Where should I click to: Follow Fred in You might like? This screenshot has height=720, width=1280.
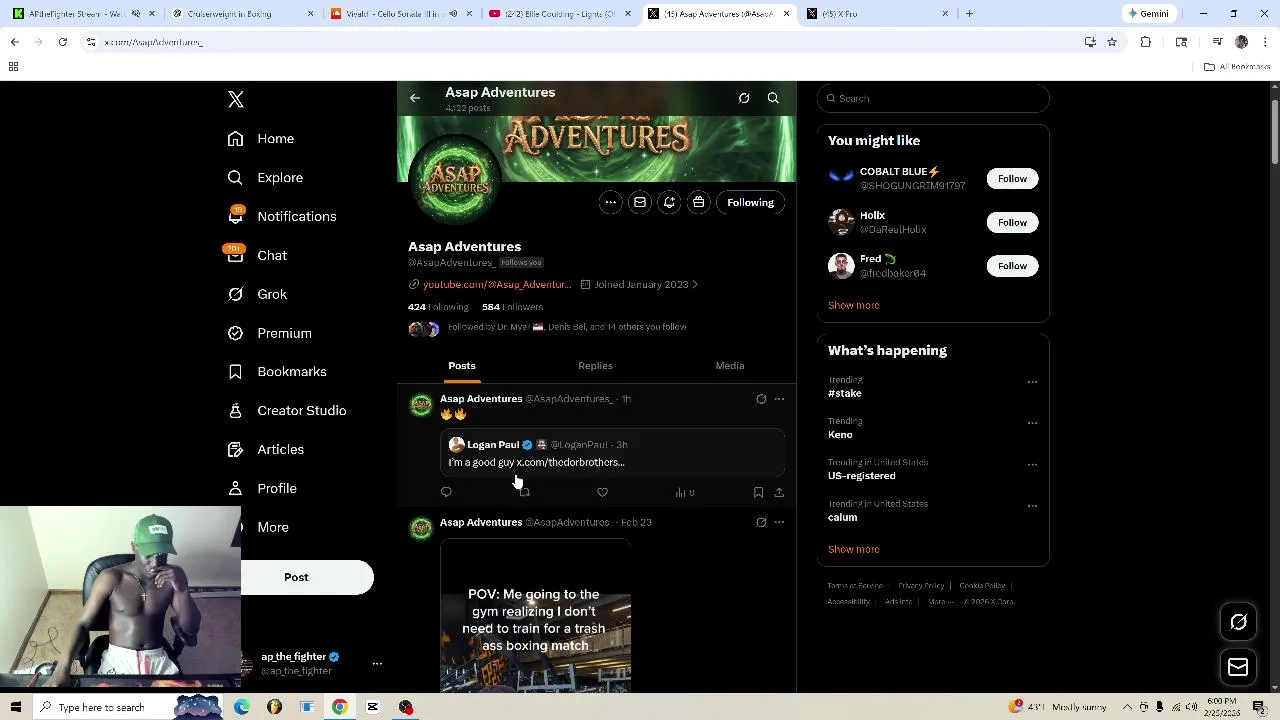1012,266
